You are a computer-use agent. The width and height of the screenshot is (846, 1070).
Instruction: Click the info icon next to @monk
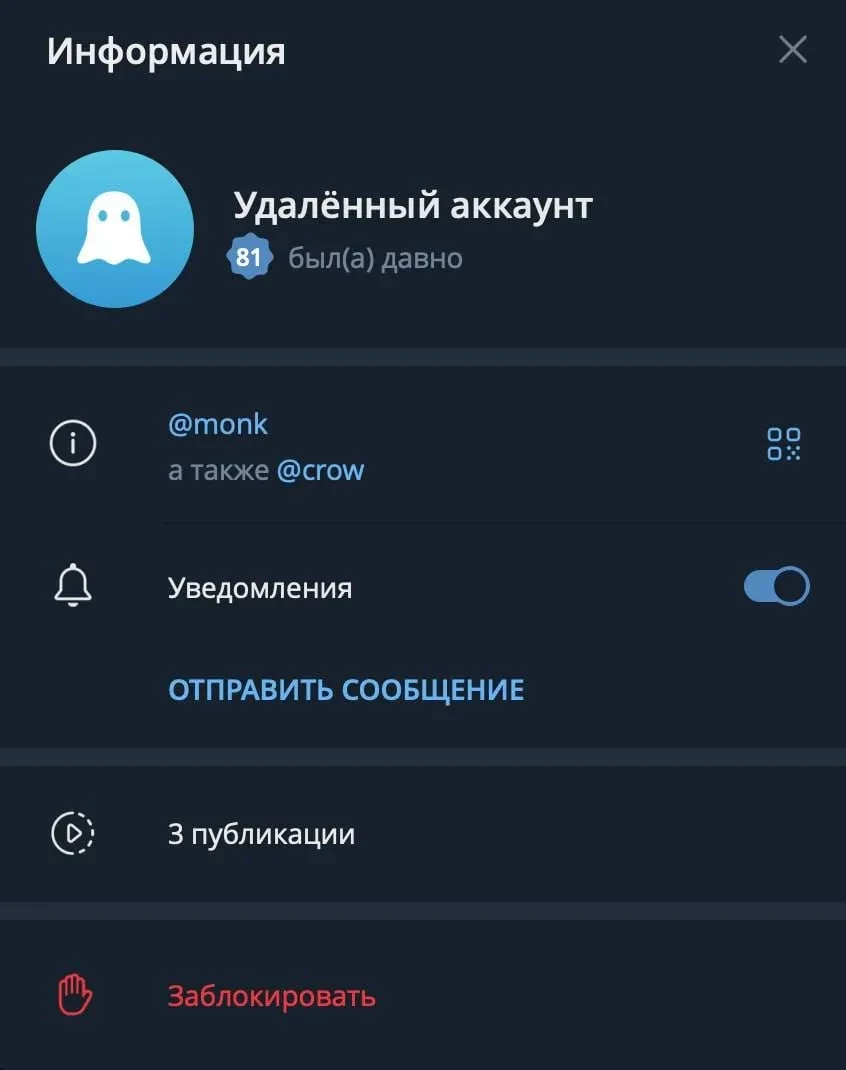pos(71,441)
